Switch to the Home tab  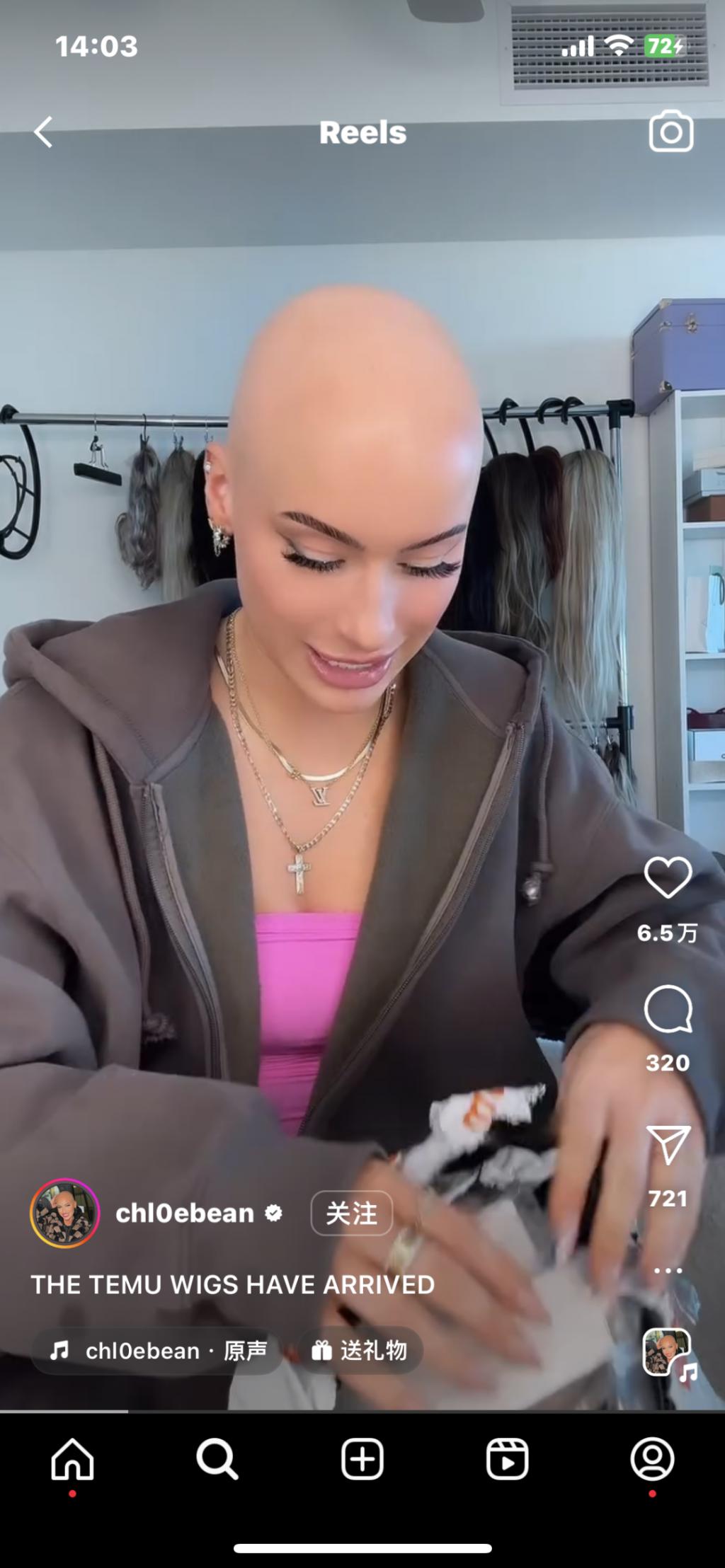72,1459
